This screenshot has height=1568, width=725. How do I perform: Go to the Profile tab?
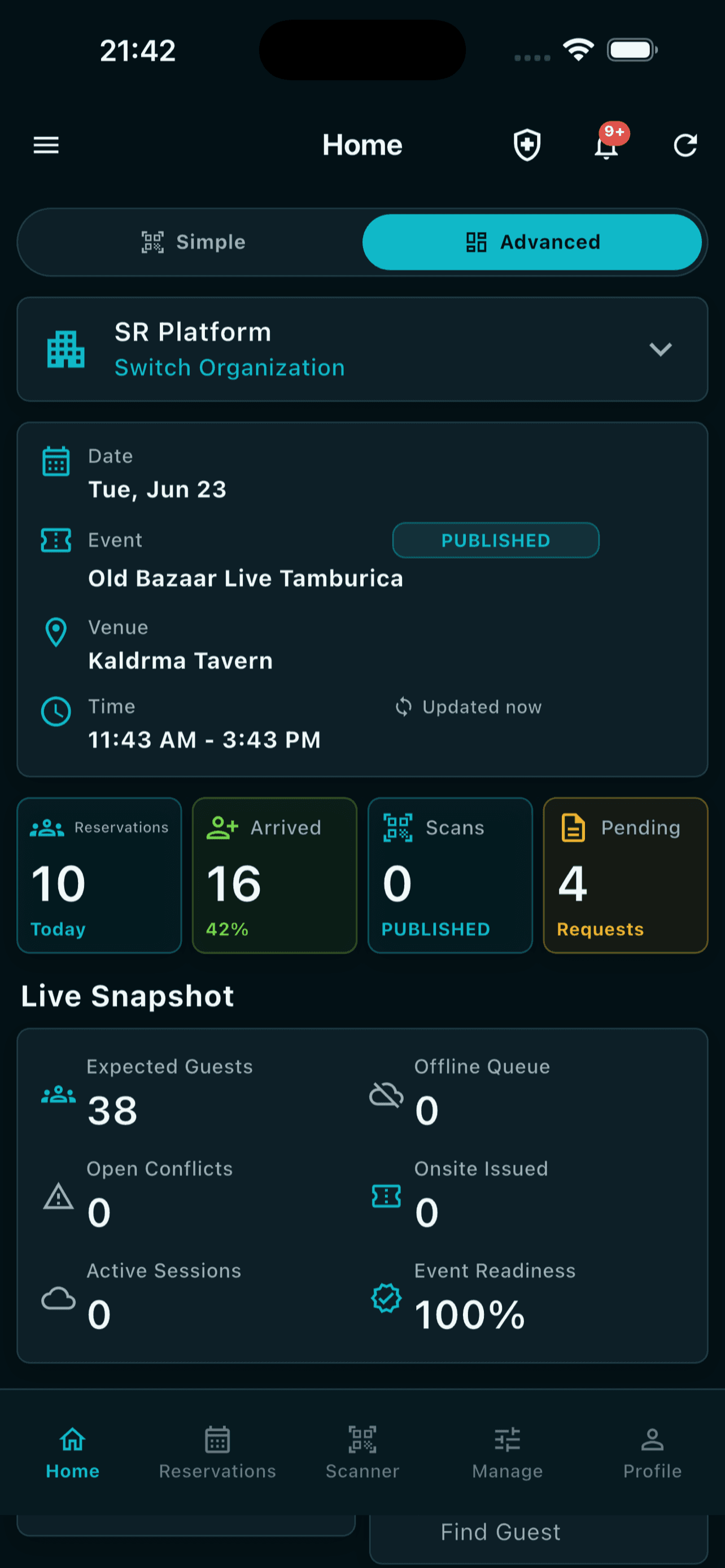tap(652, 1453)
